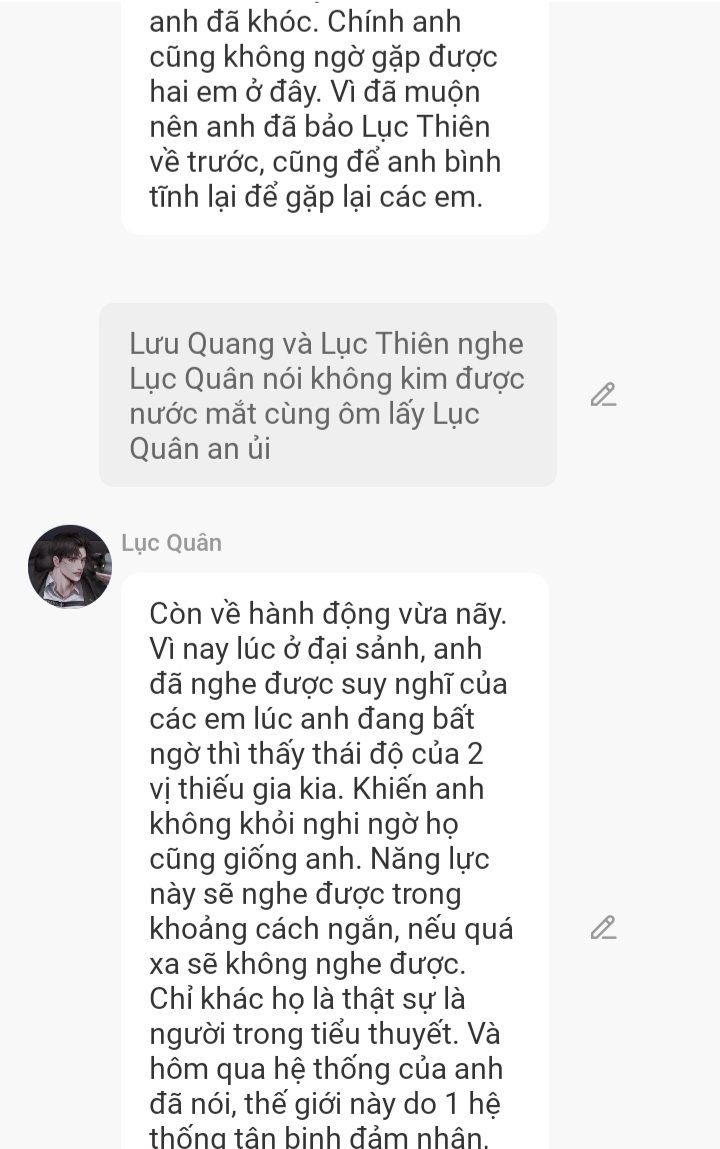This screenshot has width=720, height=1149.
Task: Edit Lục Quân's message beginning 'Còn về hành động'
Action: (603, 928)
